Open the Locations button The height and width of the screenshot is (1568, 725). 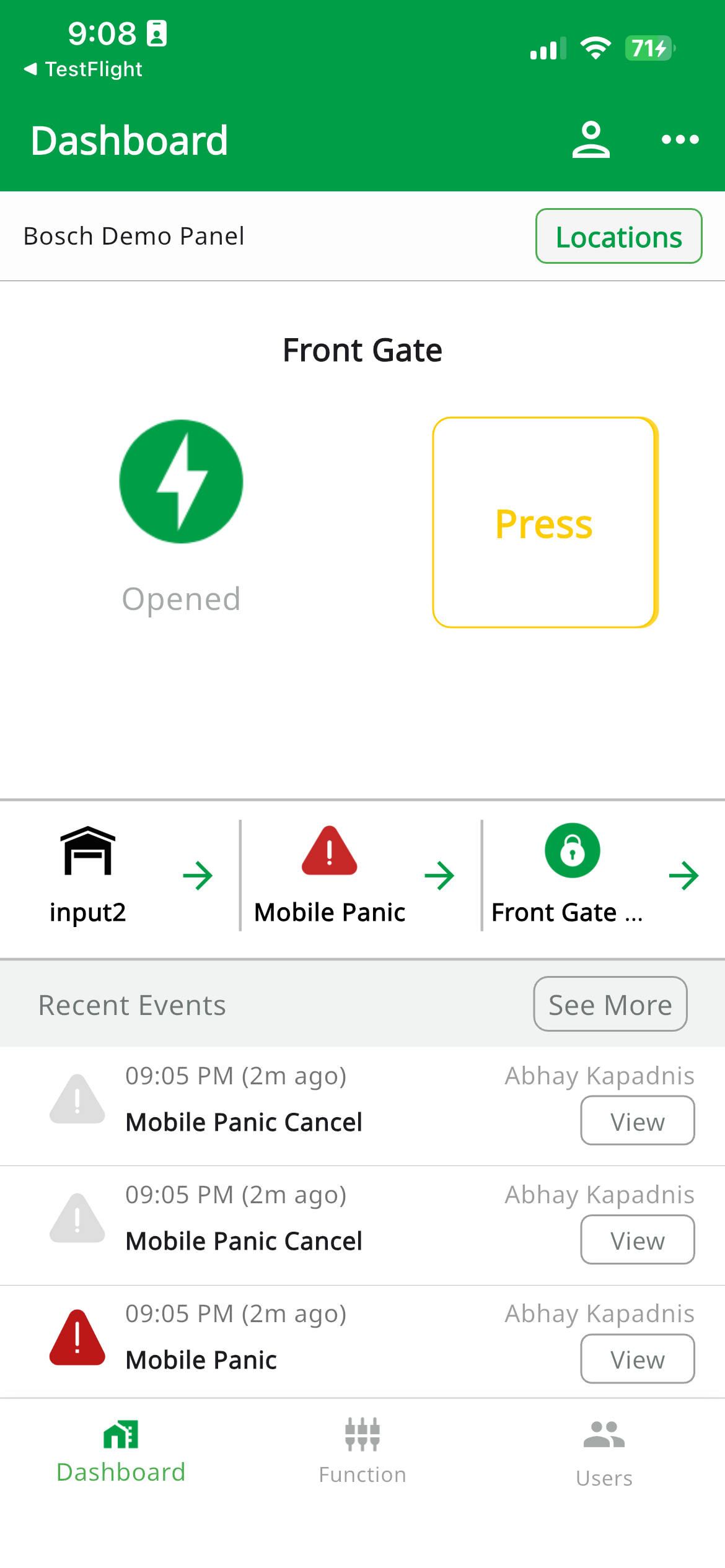618,237
